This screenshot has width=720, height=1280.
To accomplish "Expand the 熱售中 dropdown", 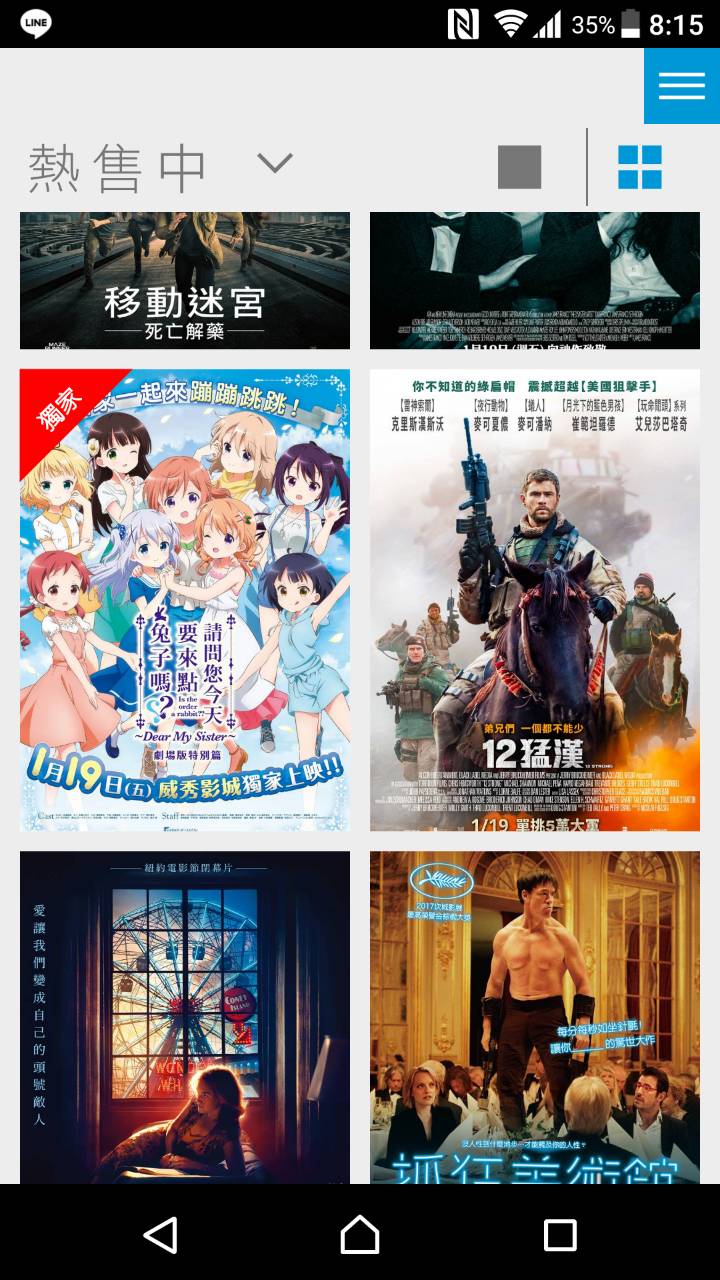I will point(274,163).
